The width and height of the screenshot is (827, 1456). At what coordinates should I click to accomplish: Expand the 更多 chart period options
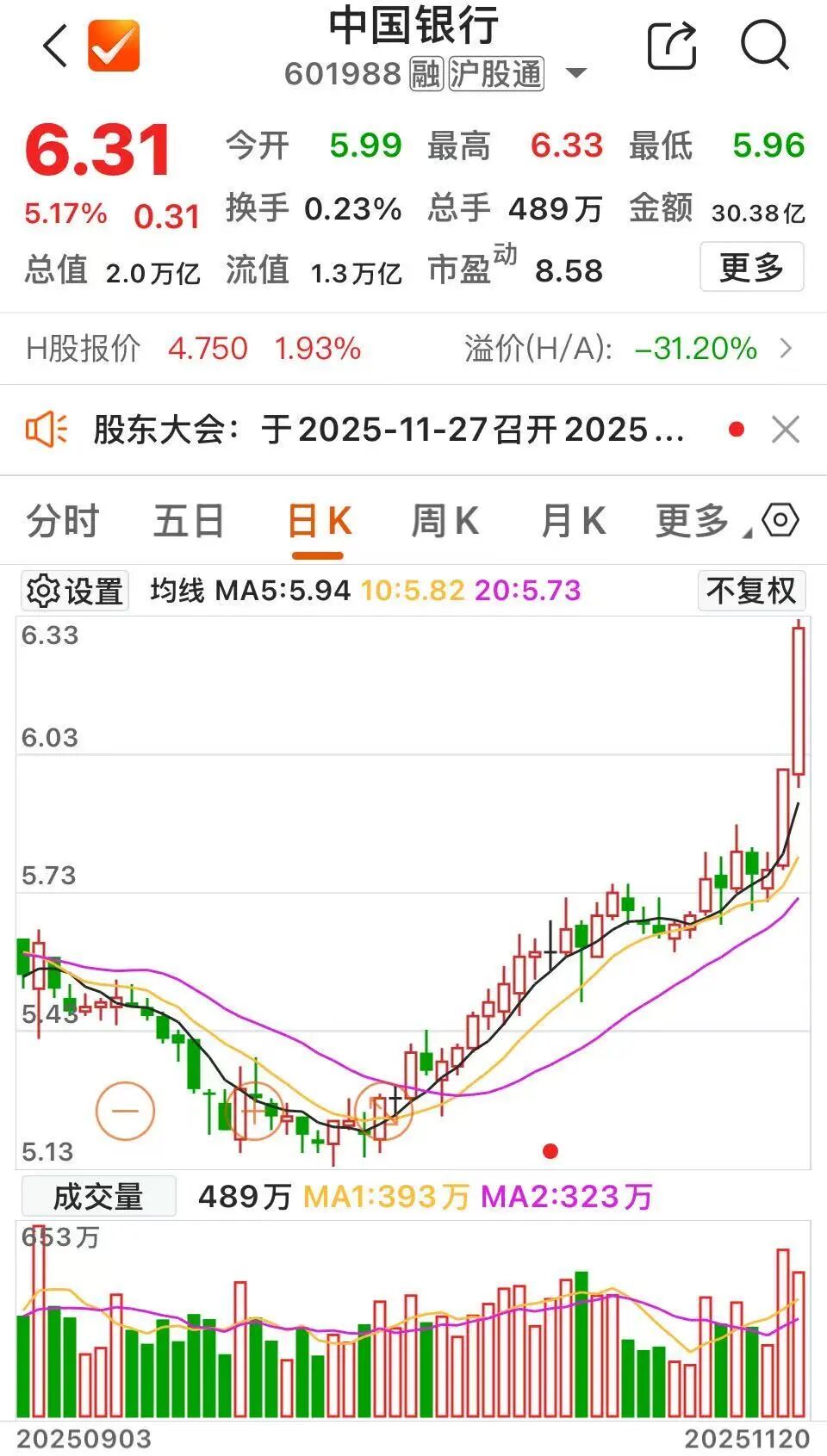[x=695, y=522]
